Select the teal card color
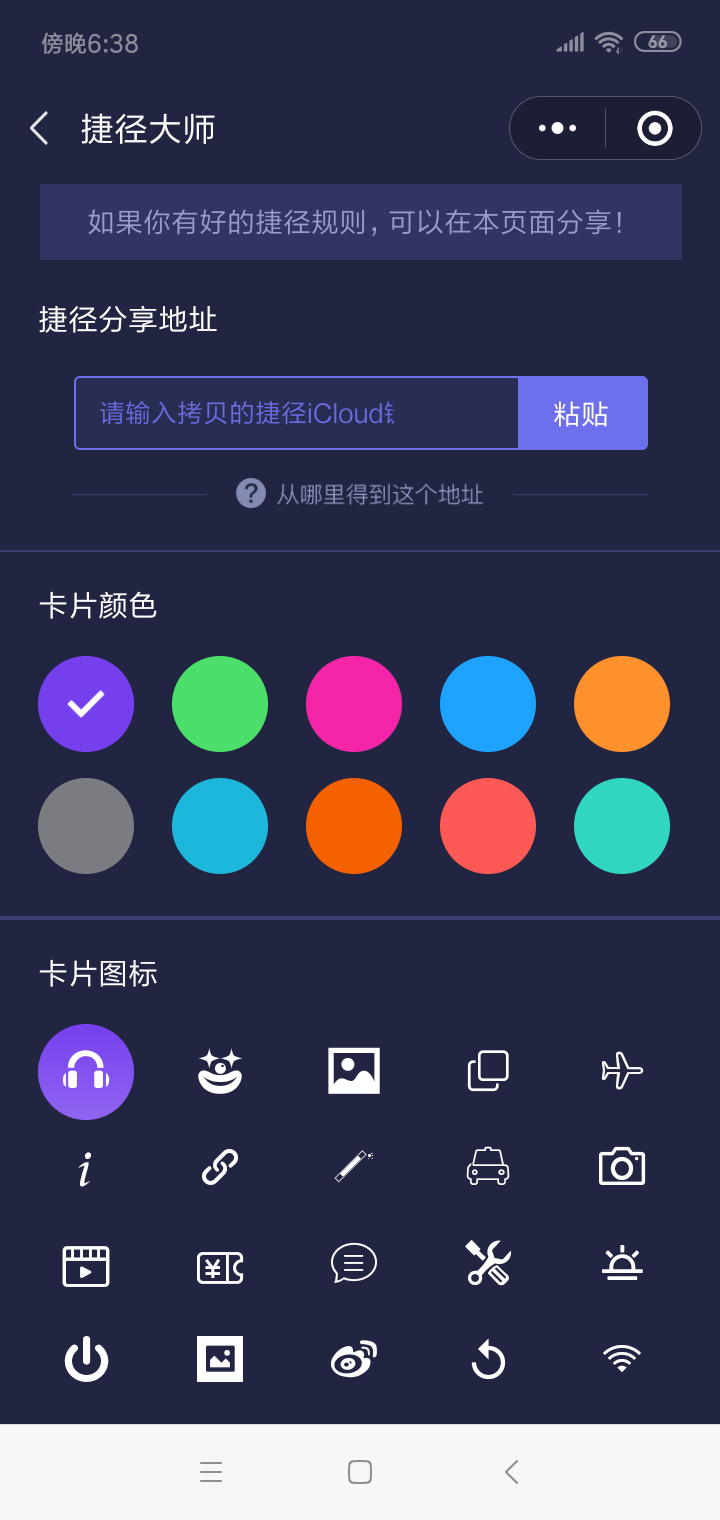The width and height of the screenshot is (720, 1520). coord(622,826)
